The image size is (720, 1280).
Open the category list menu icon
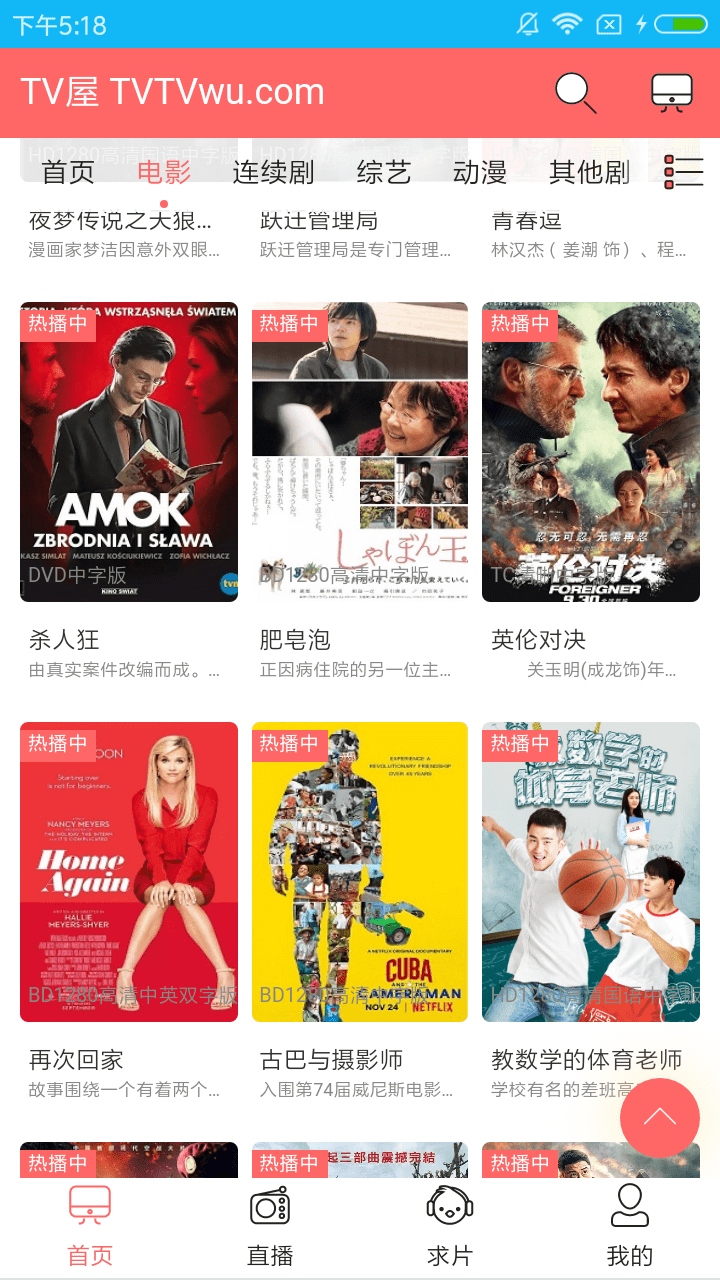tap(684, 172)
